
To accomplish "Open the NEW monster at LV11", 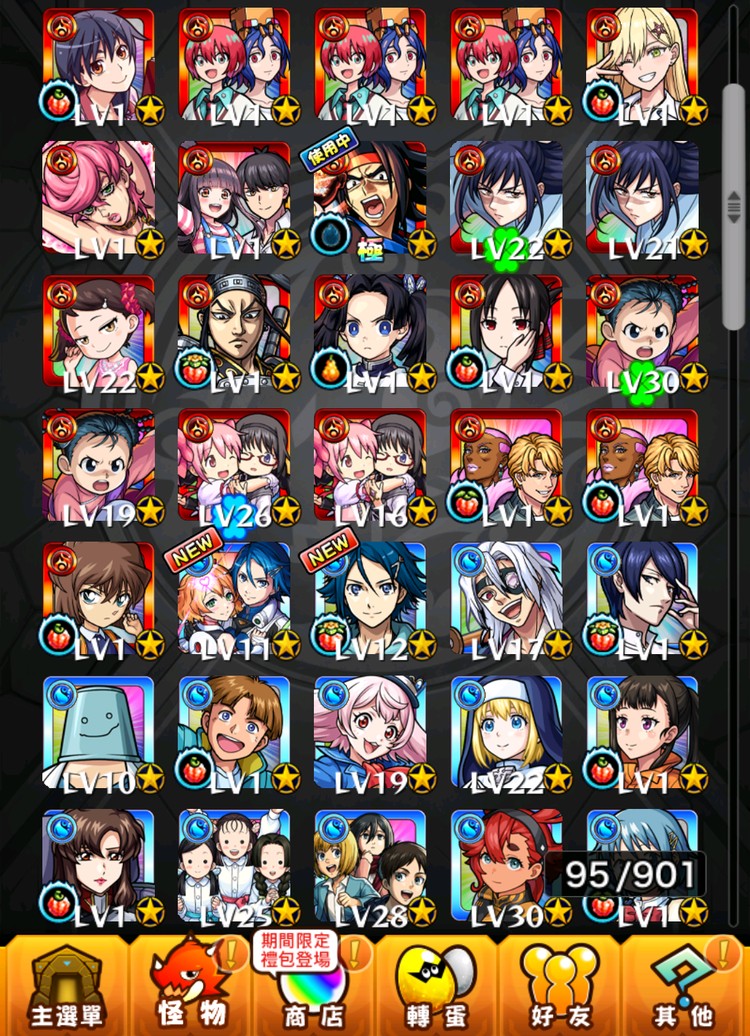I will pos(234,598).
